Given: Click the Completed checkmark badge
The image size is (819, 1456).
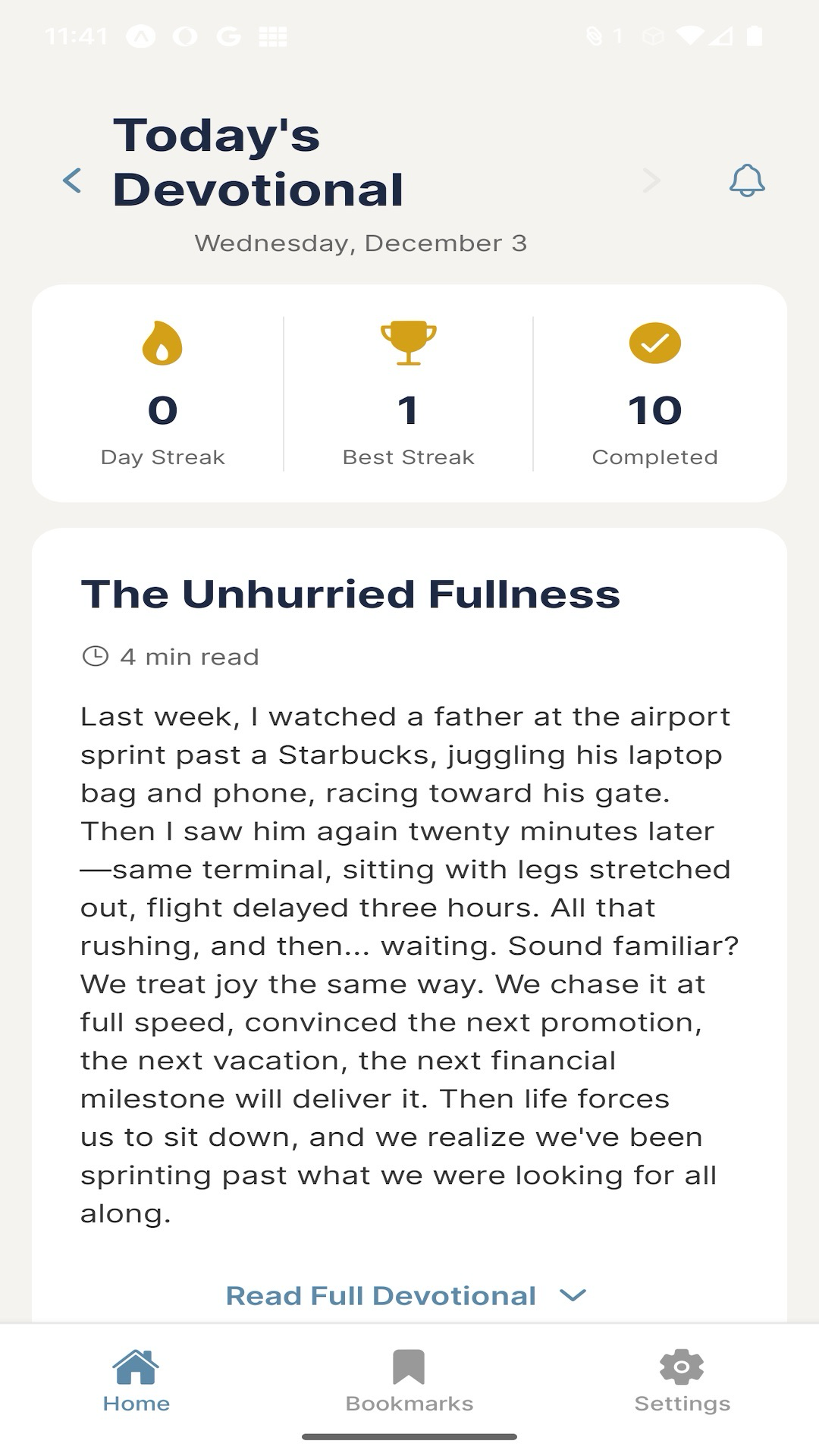Looking at the screenshot, I should point(654,345).
